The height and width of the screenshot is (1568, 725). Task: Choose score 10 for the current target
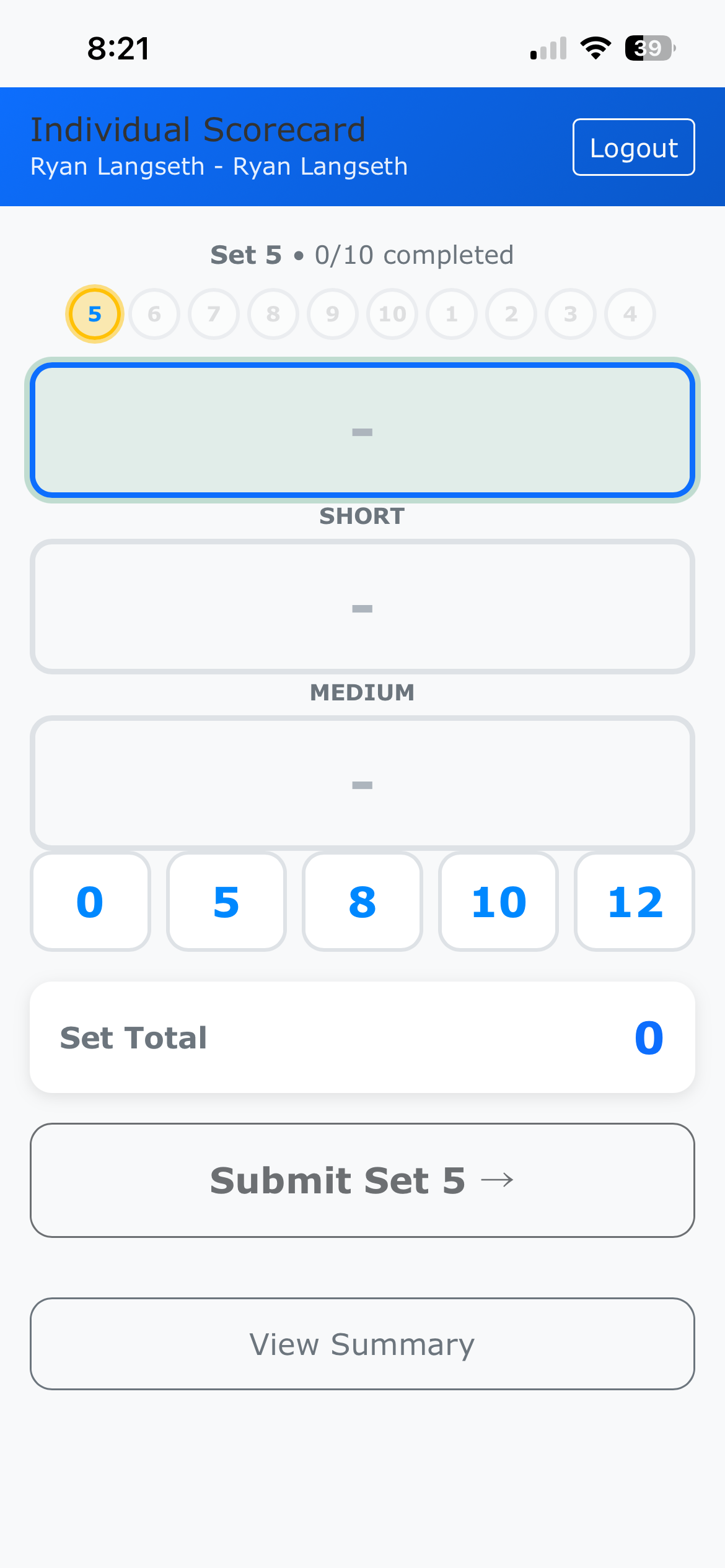click(x=498, y=901)
